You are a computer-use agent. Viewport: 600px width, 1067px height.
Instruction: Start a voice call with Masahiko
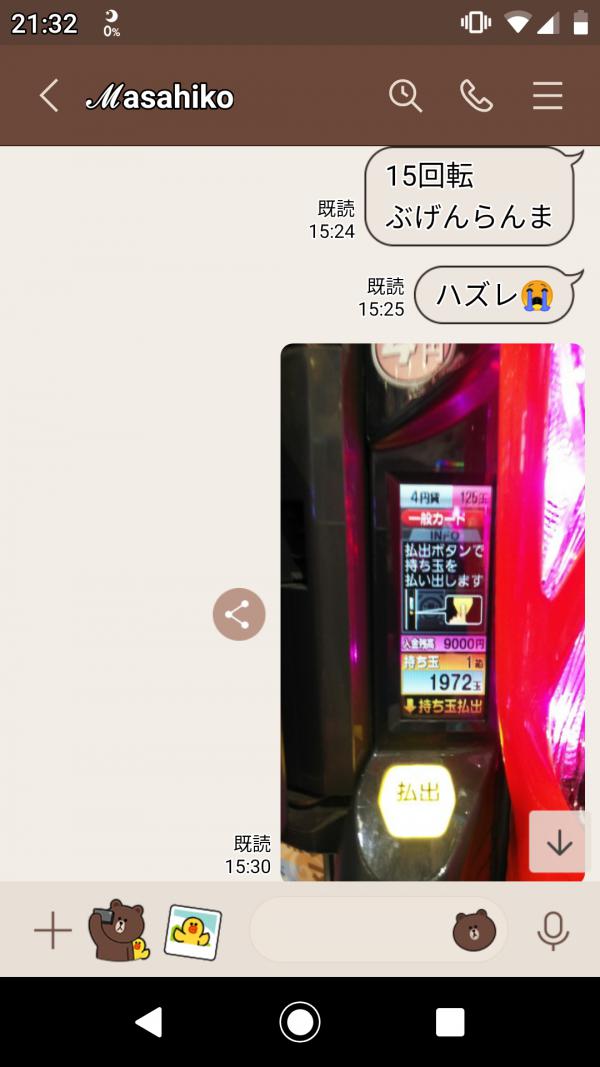tap(476, 96)
